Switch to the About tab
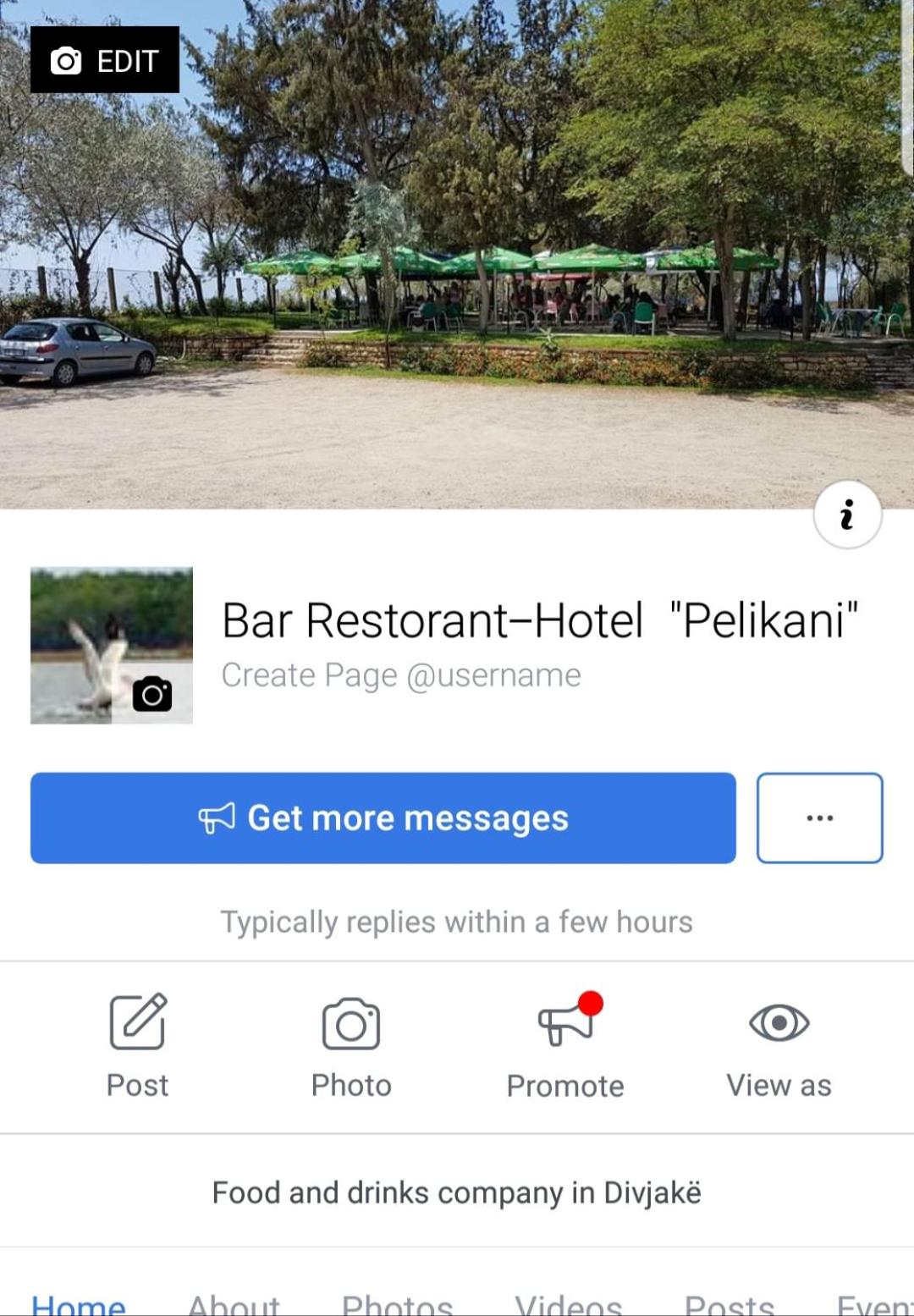The width and height of the screenshot is (914, 1316). (234, 1305)
